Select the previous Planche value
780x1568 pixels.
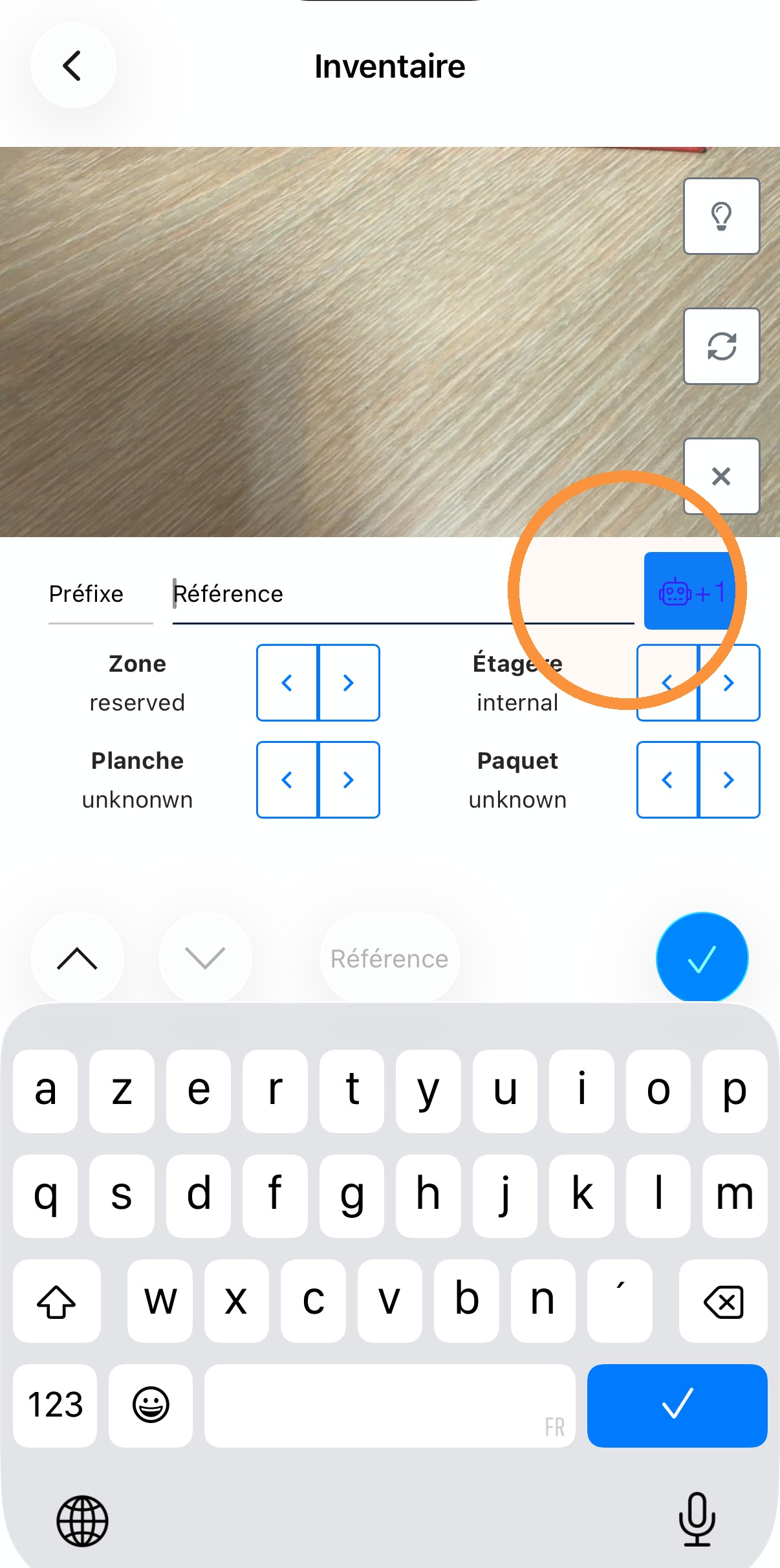click(x=287, y=780)
